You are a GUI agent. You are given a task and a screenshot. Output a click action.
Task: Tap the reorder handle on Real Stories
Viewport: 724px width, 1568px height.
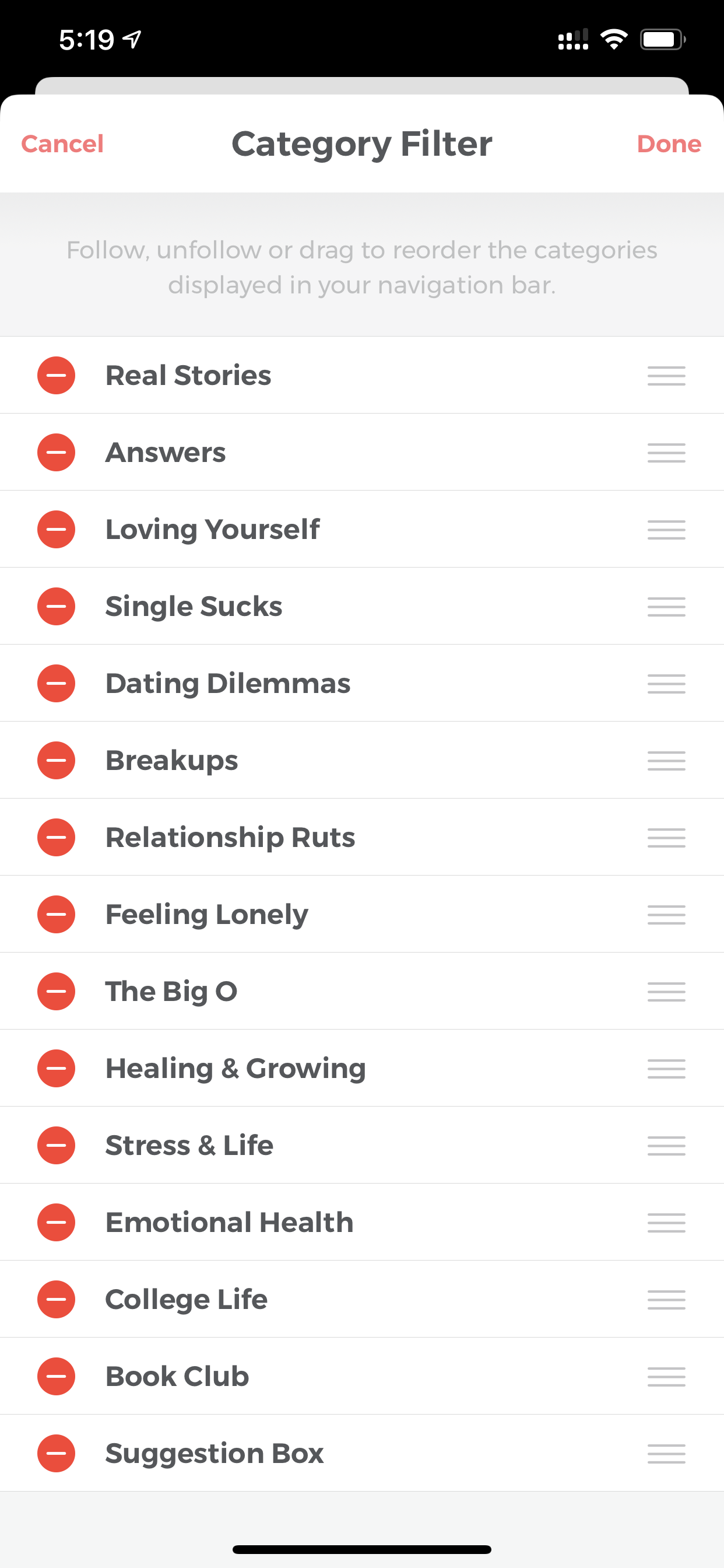point(666,376)
